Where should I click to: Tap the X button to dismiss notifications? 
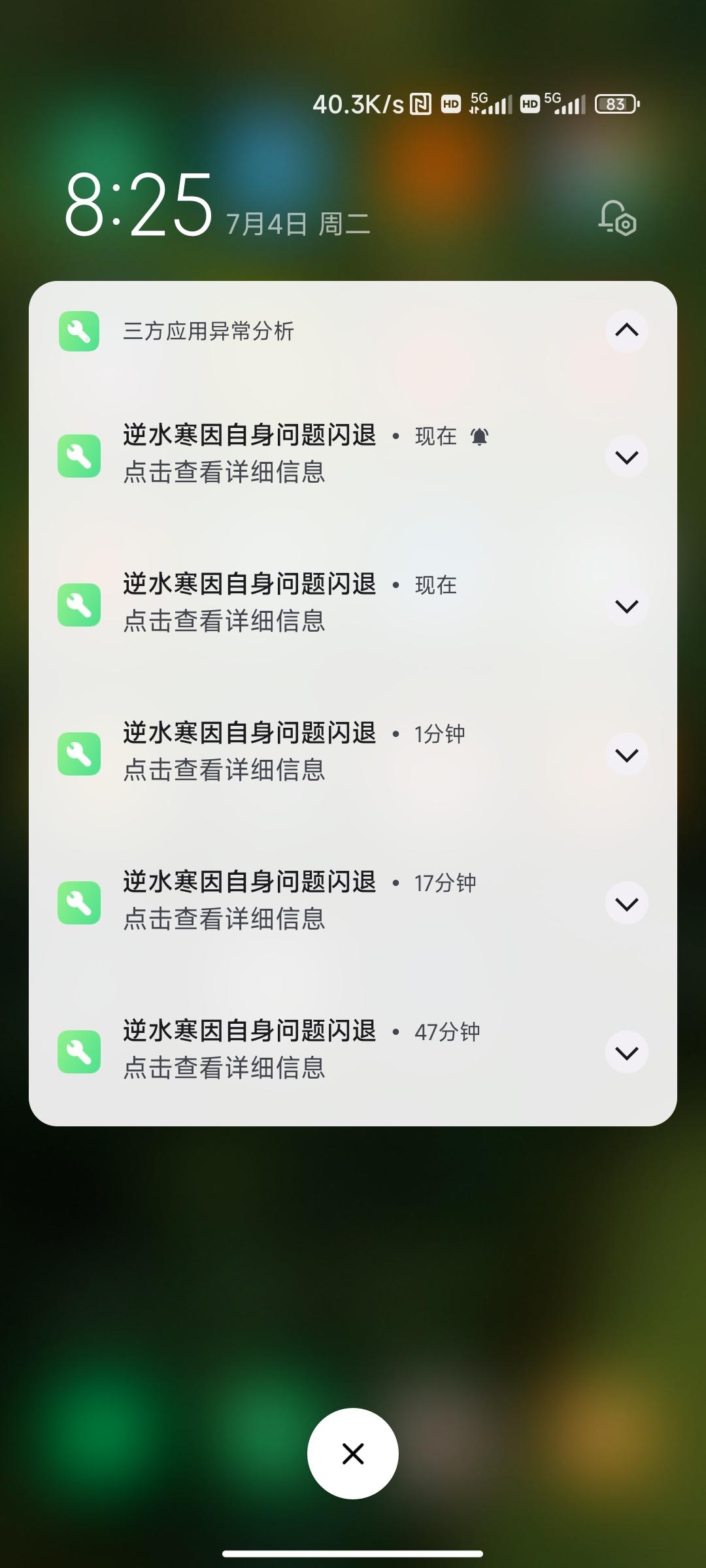coord(352,1453)
